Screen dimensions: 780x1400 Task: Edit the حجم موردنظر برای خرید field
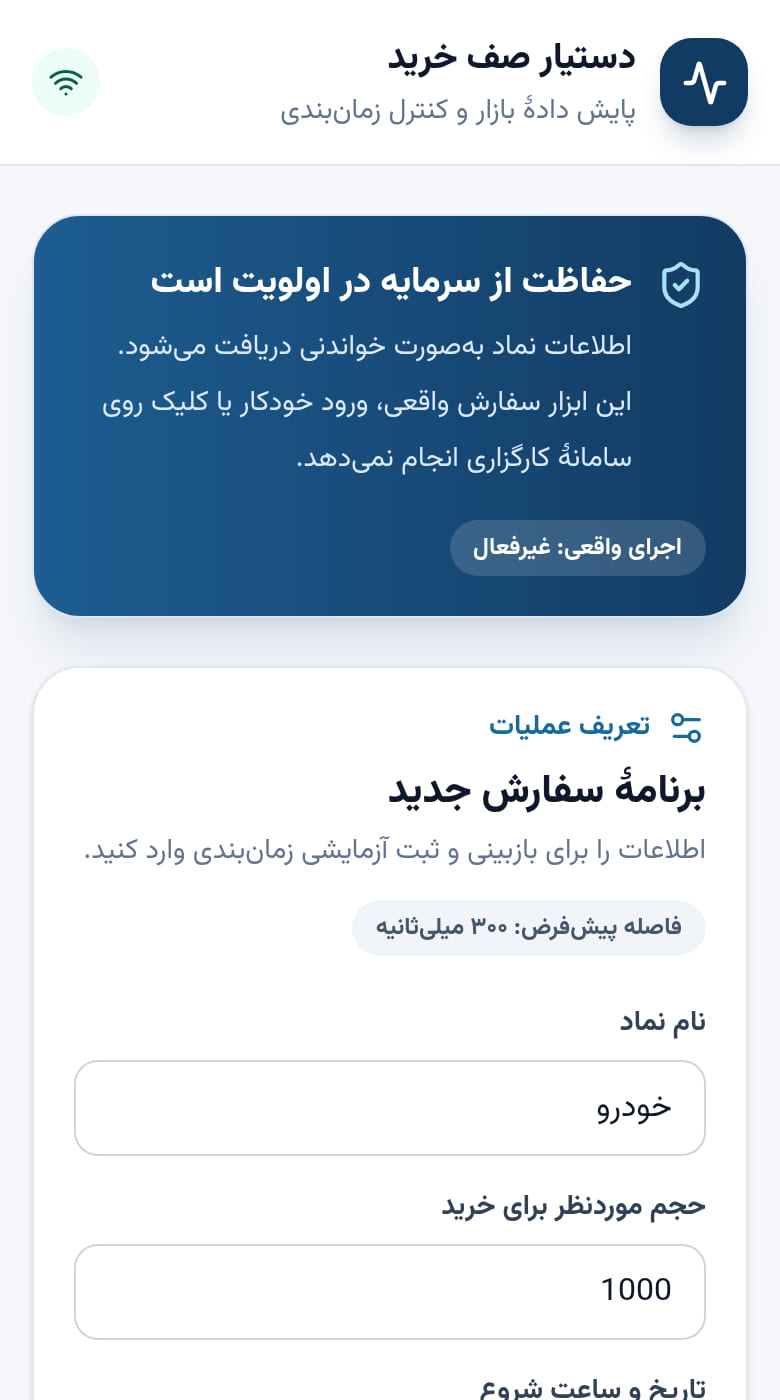[x=390, y=1292]
